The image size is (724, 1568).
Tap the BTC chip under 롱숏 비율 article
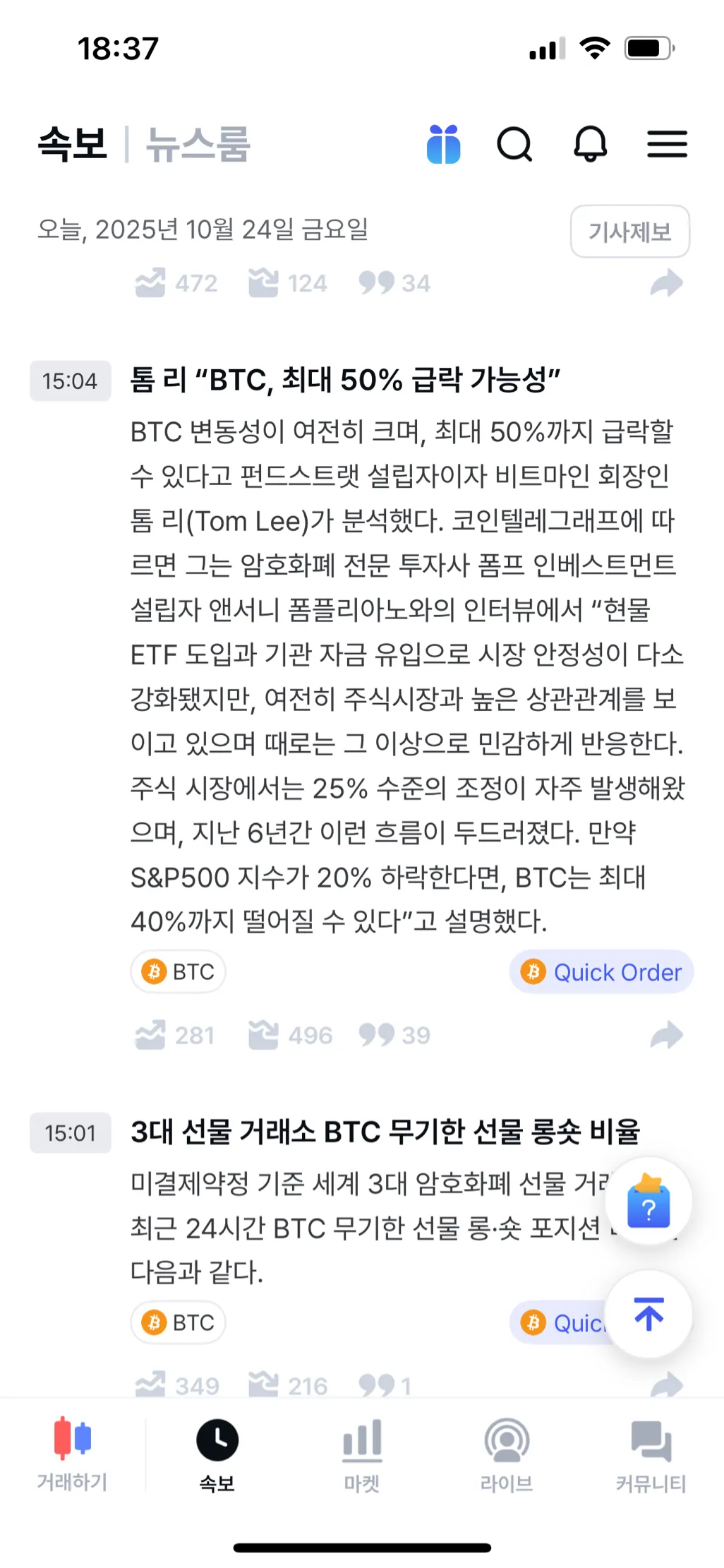pos(179,1322)
